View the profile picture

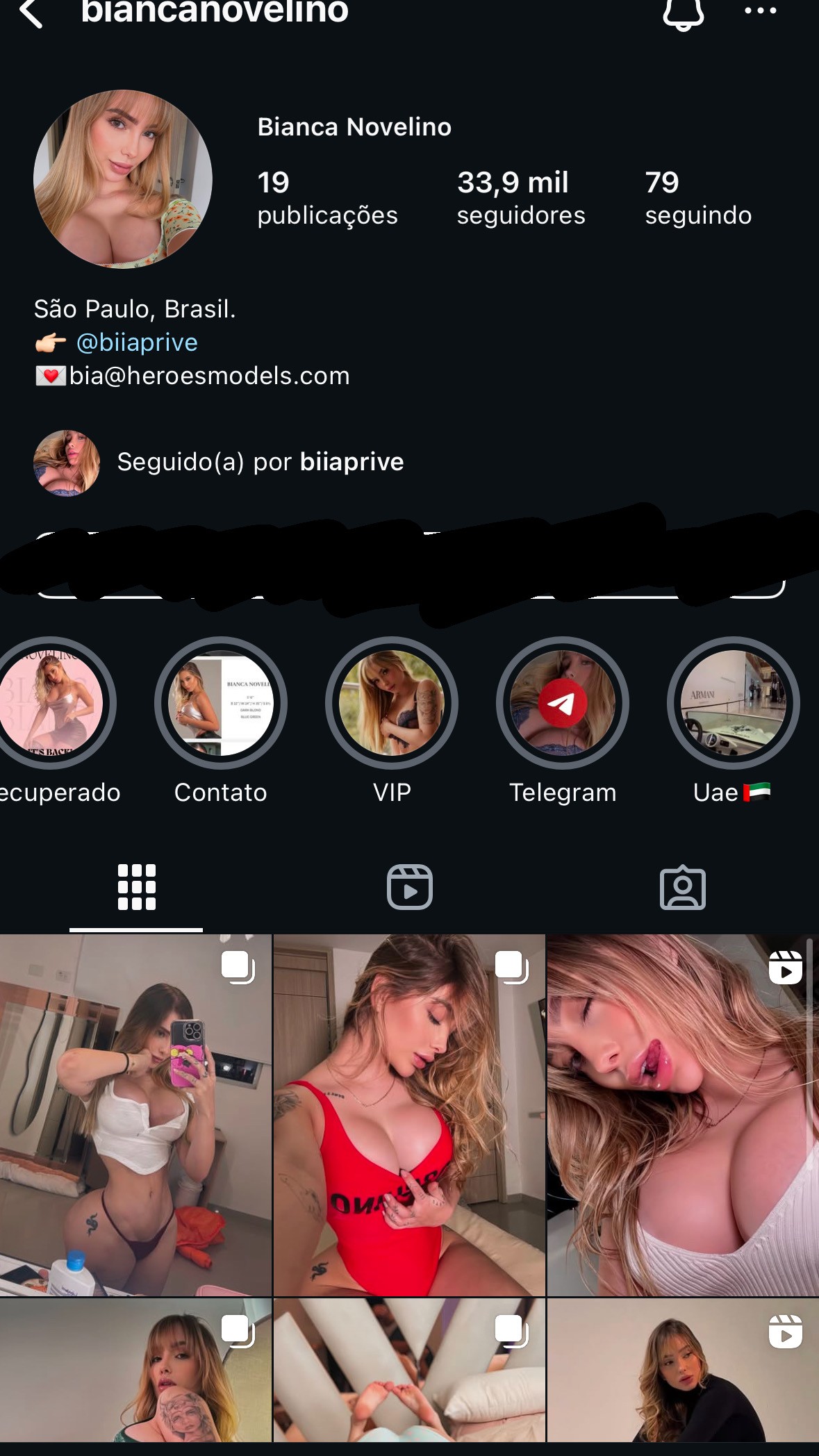coord(123,179)
